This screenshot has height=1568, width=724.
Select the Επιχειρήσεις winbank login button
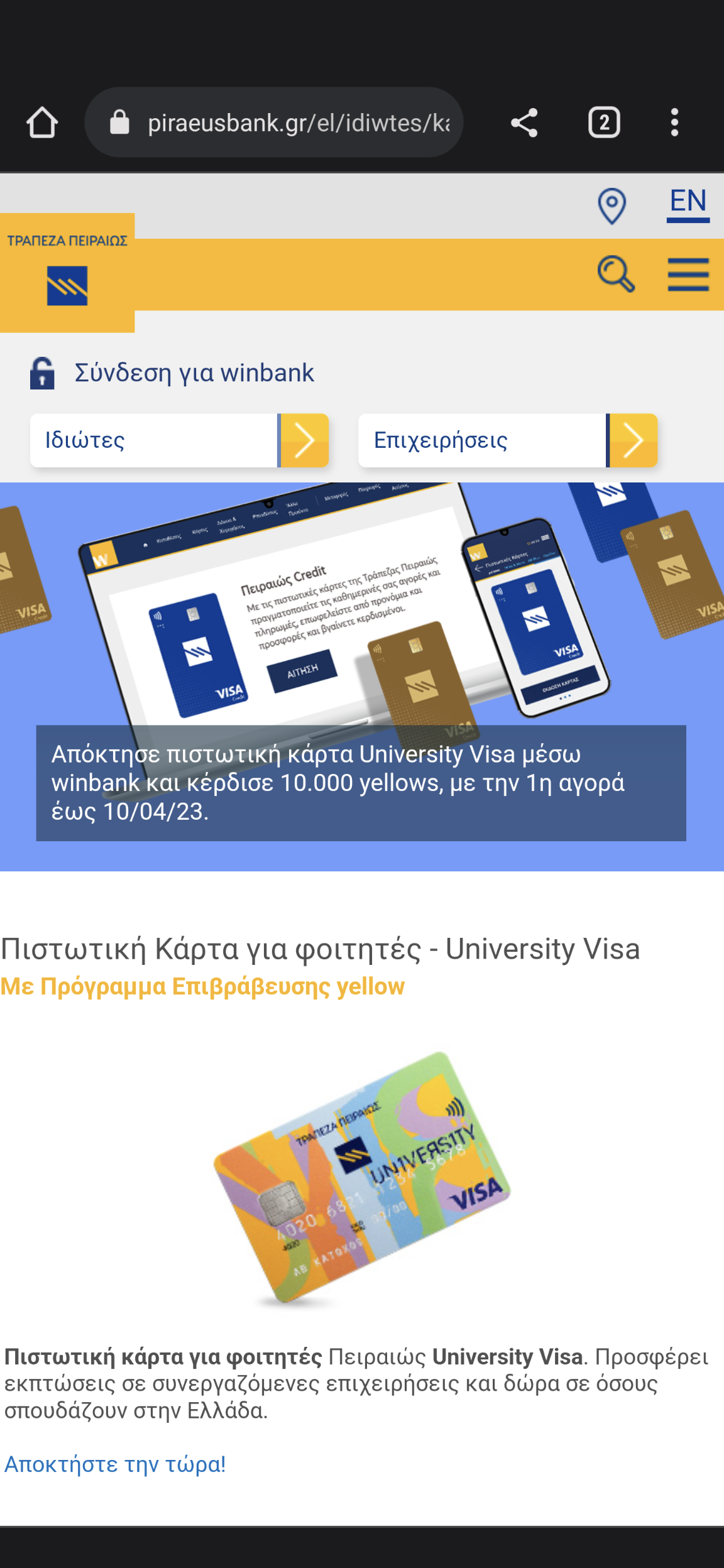coord(507,440)
